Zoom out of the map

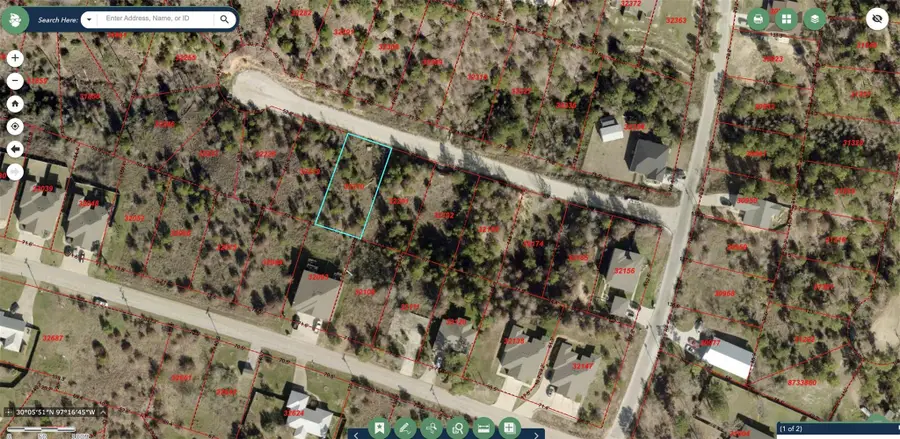tap(15, 81)
